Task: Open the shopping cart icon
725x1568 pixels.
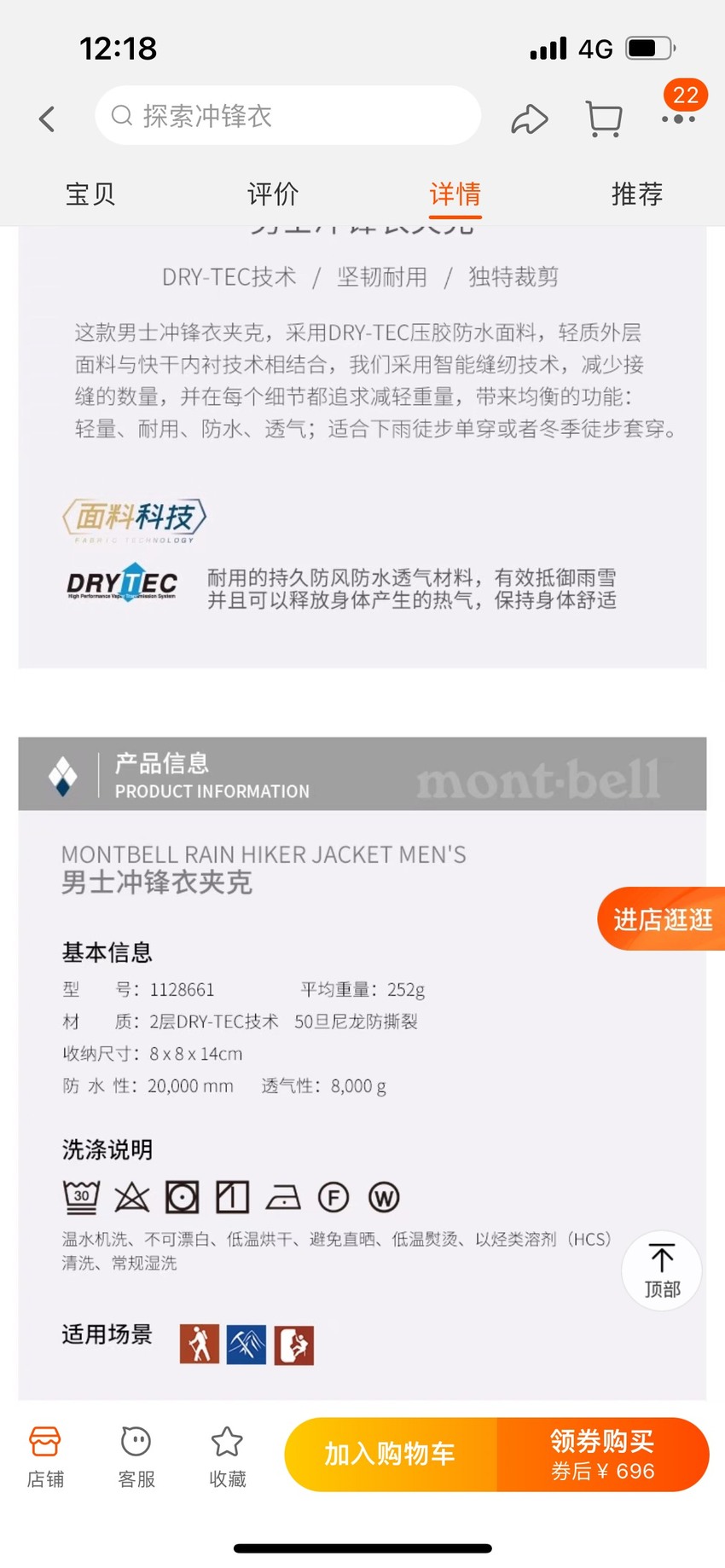Action: tap(604, 119)
